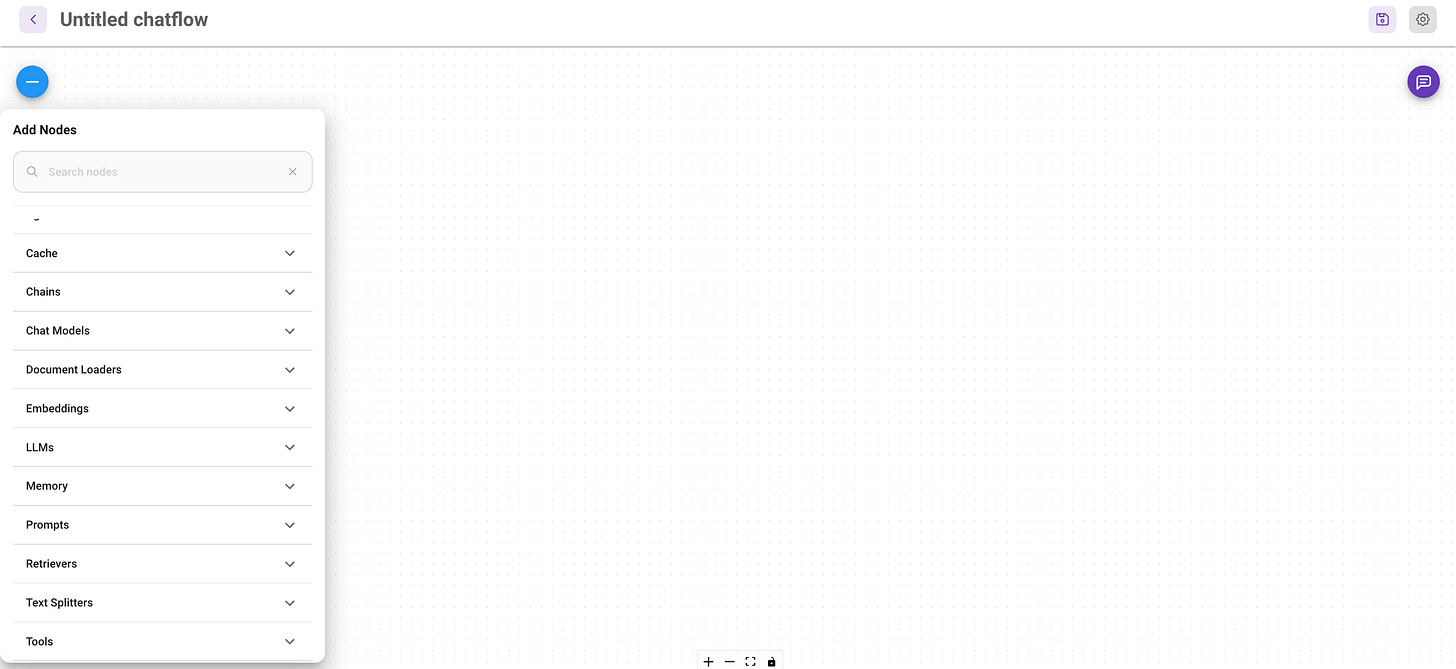This screenshot has width=1456, height=669.
Task: Expand the Tools category
Action: (x=162, y=641)
